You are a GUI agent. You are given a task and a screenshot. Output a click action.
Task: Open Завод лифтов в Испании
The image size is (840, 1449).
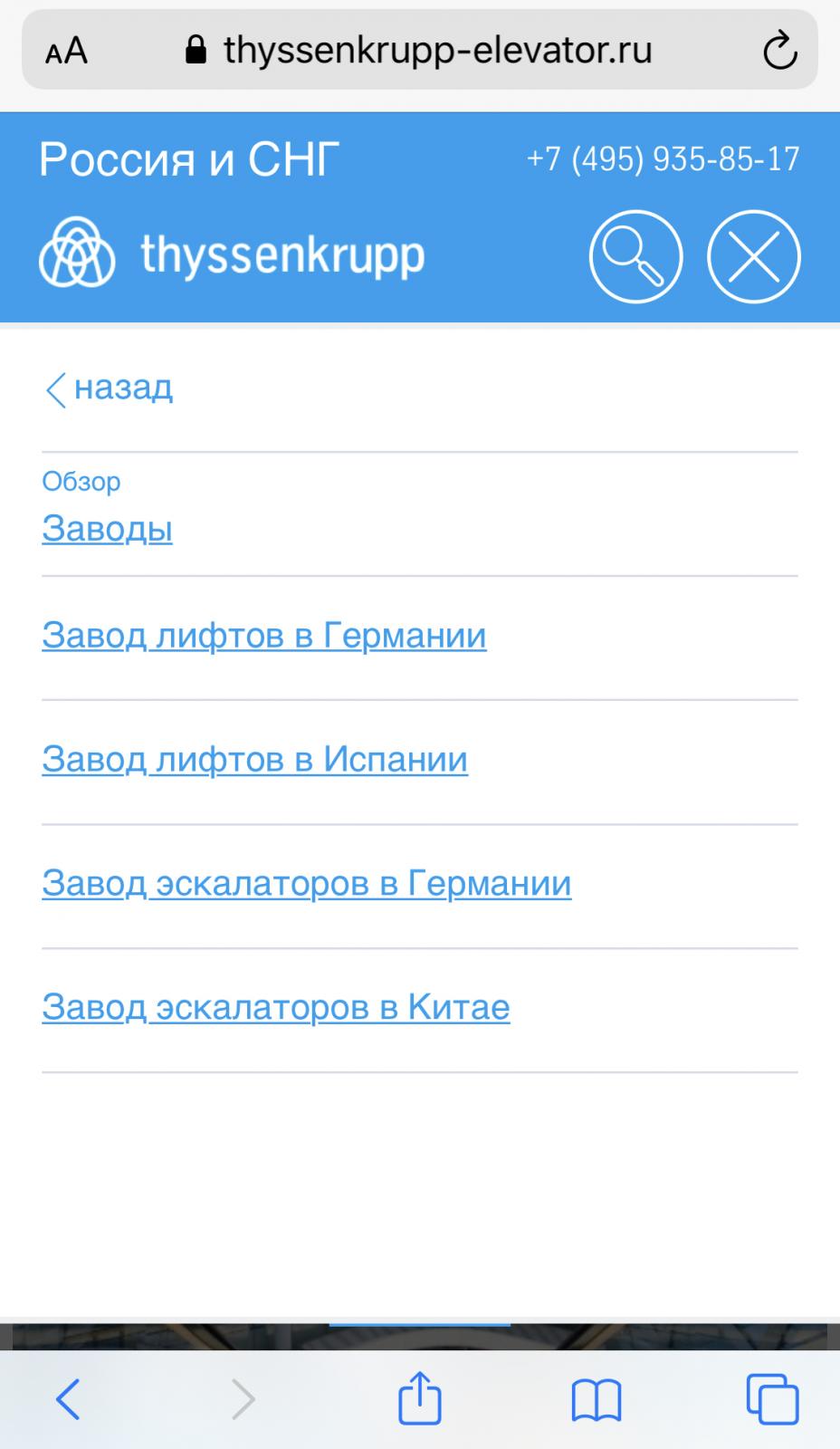254,760
